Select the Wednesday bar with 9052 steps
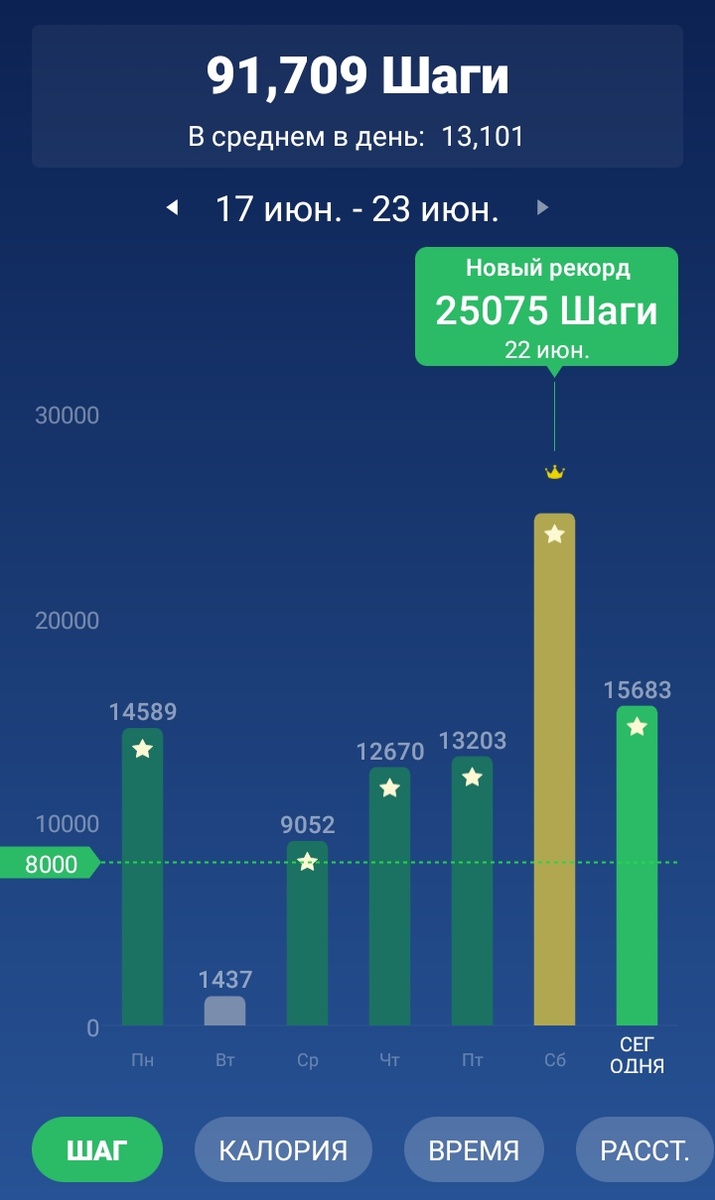Screen dimensions: 715x1200 tap(307, 934)
